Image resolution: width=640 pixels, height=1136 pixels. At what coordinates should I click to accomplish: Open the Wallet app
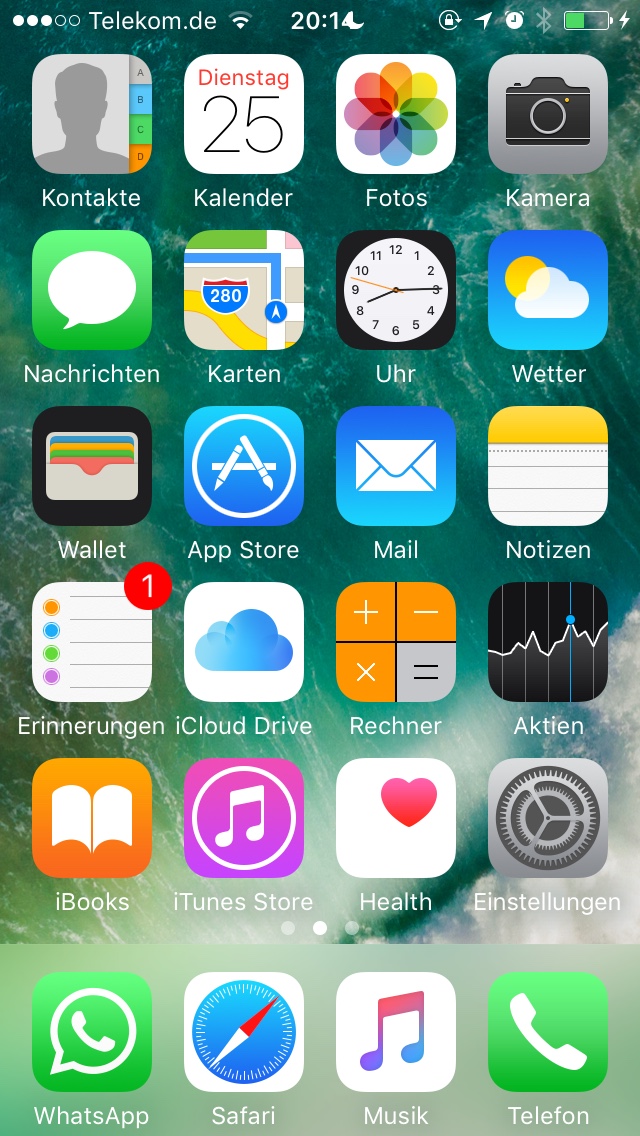(92, 466)
